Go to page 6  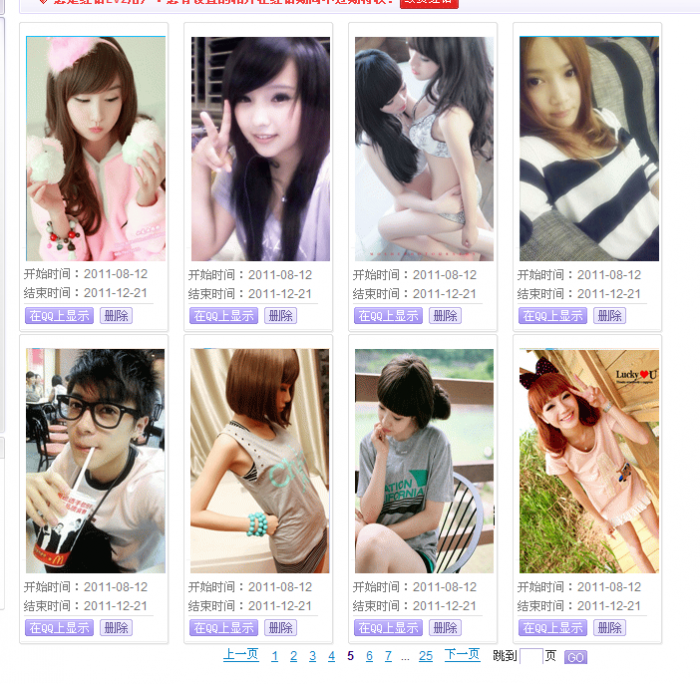(x=369, y=656)
